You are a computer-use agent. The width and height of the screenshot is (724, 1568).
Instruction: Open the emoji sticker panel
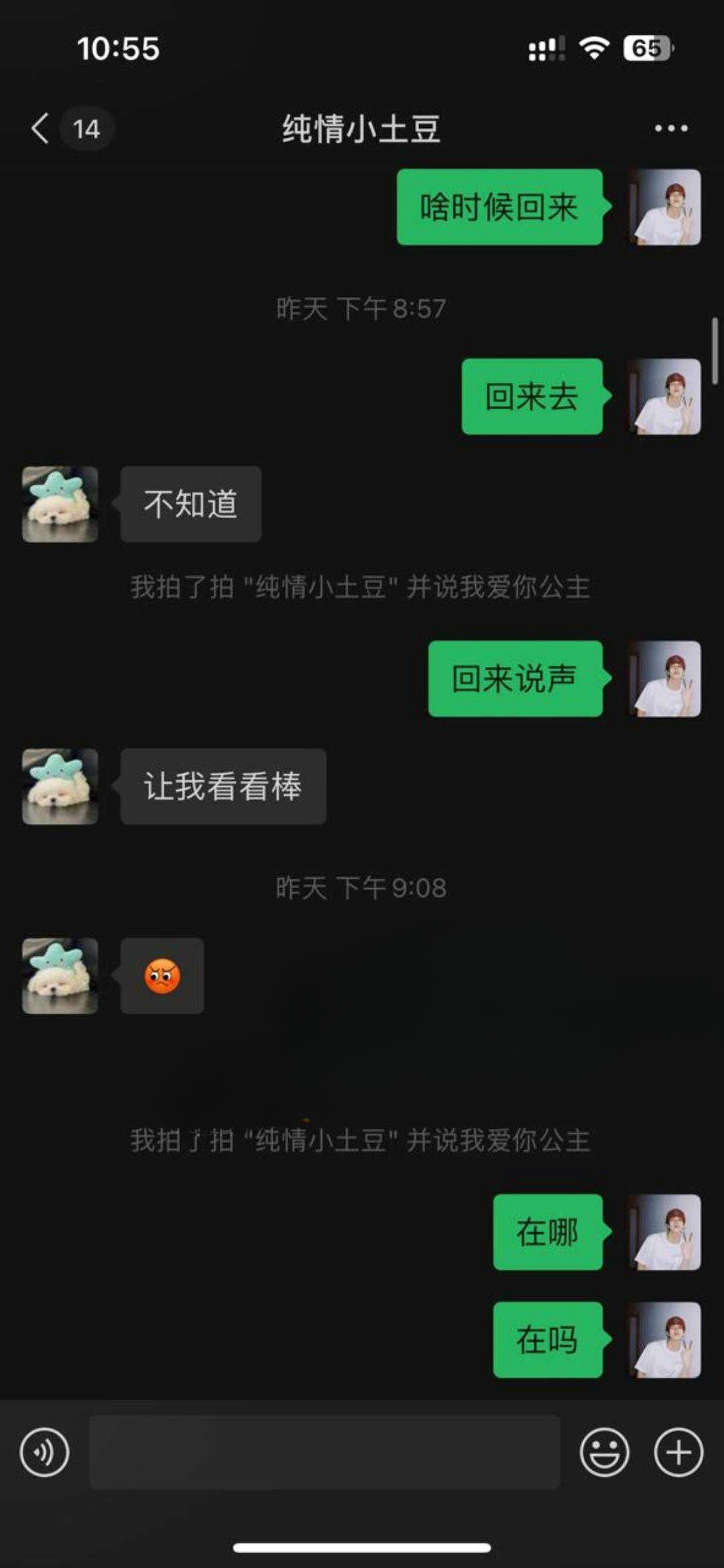604,1453
